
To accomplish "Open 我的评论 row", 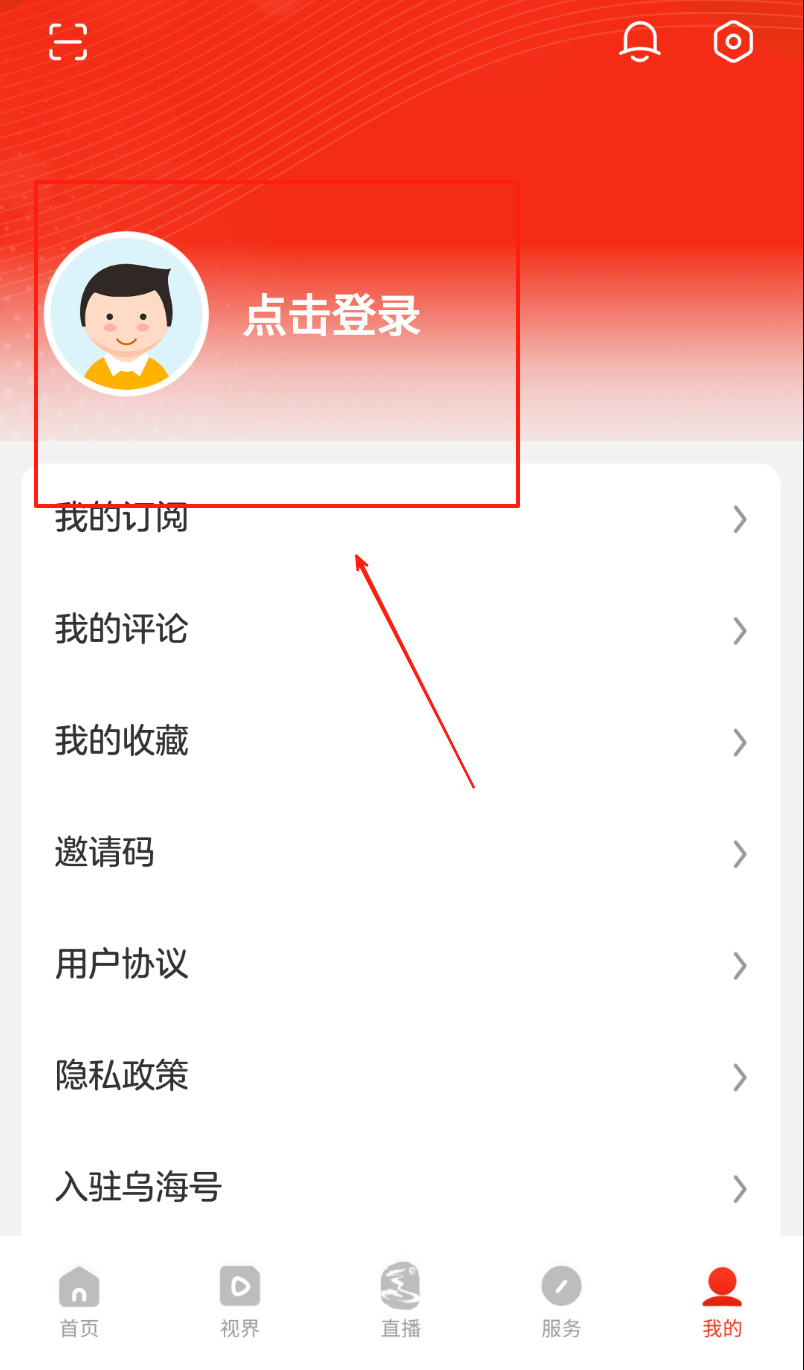I will click(x=400, y=630).
